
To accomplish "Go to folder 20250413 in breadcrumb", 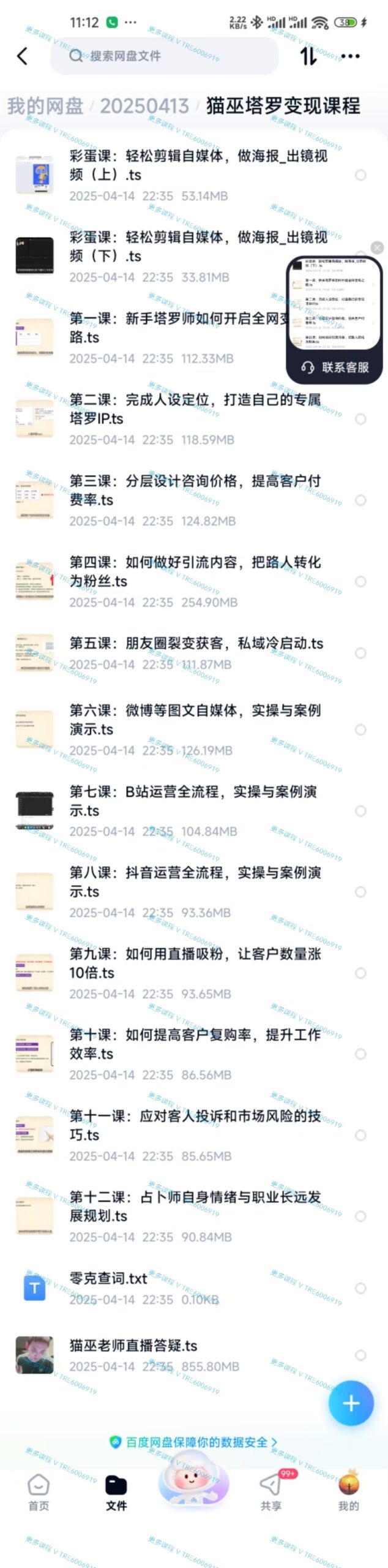I will tap(144, 106).
